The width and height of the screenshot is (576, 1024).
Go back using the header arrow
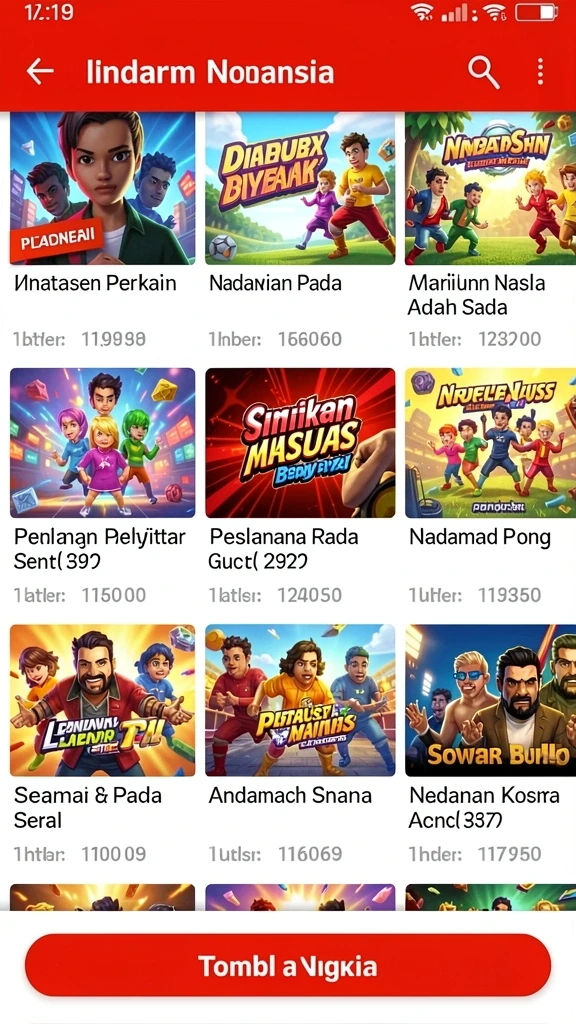(x=40, y=72)
